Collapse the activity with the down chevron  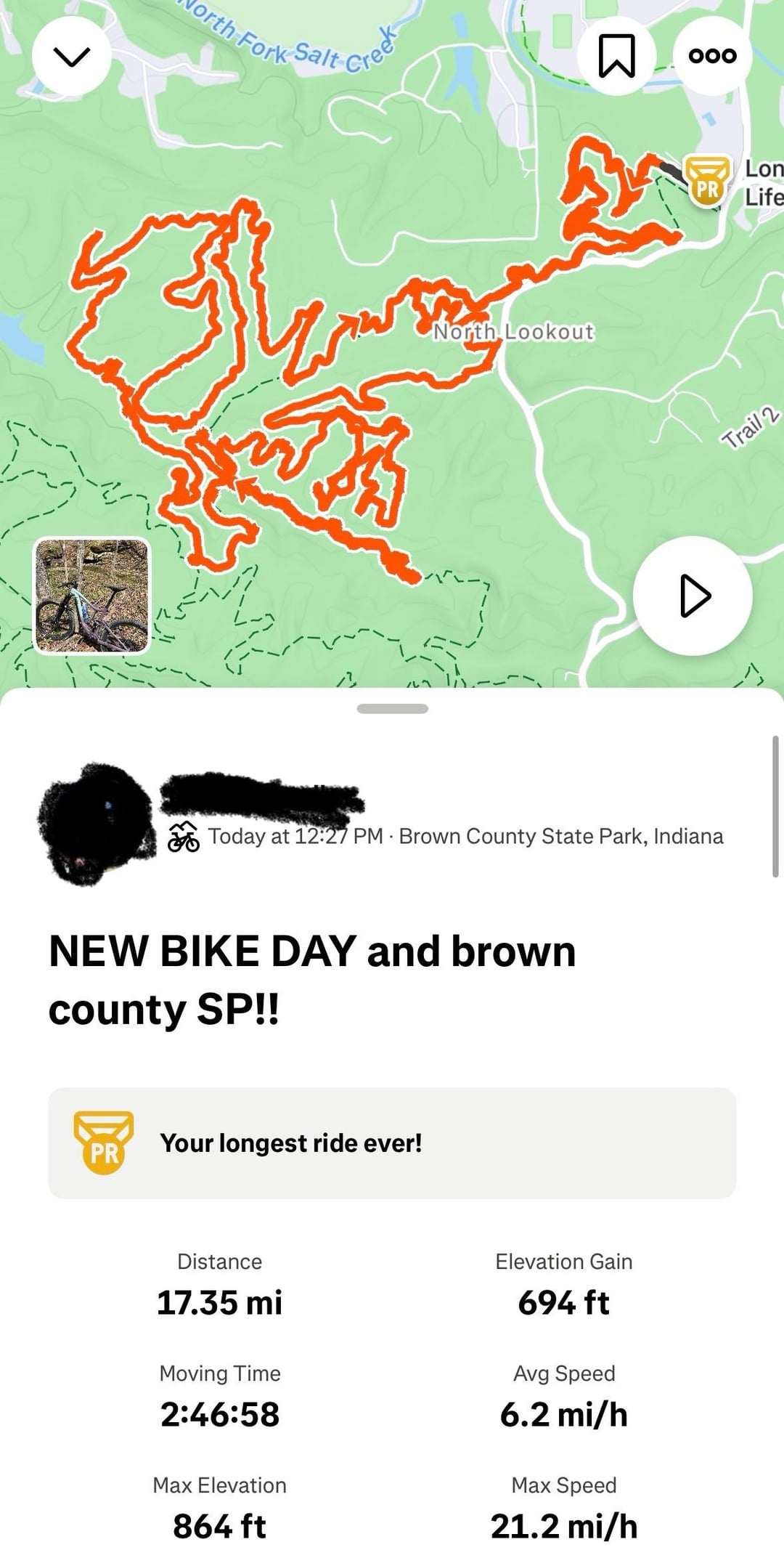[72, 56]
